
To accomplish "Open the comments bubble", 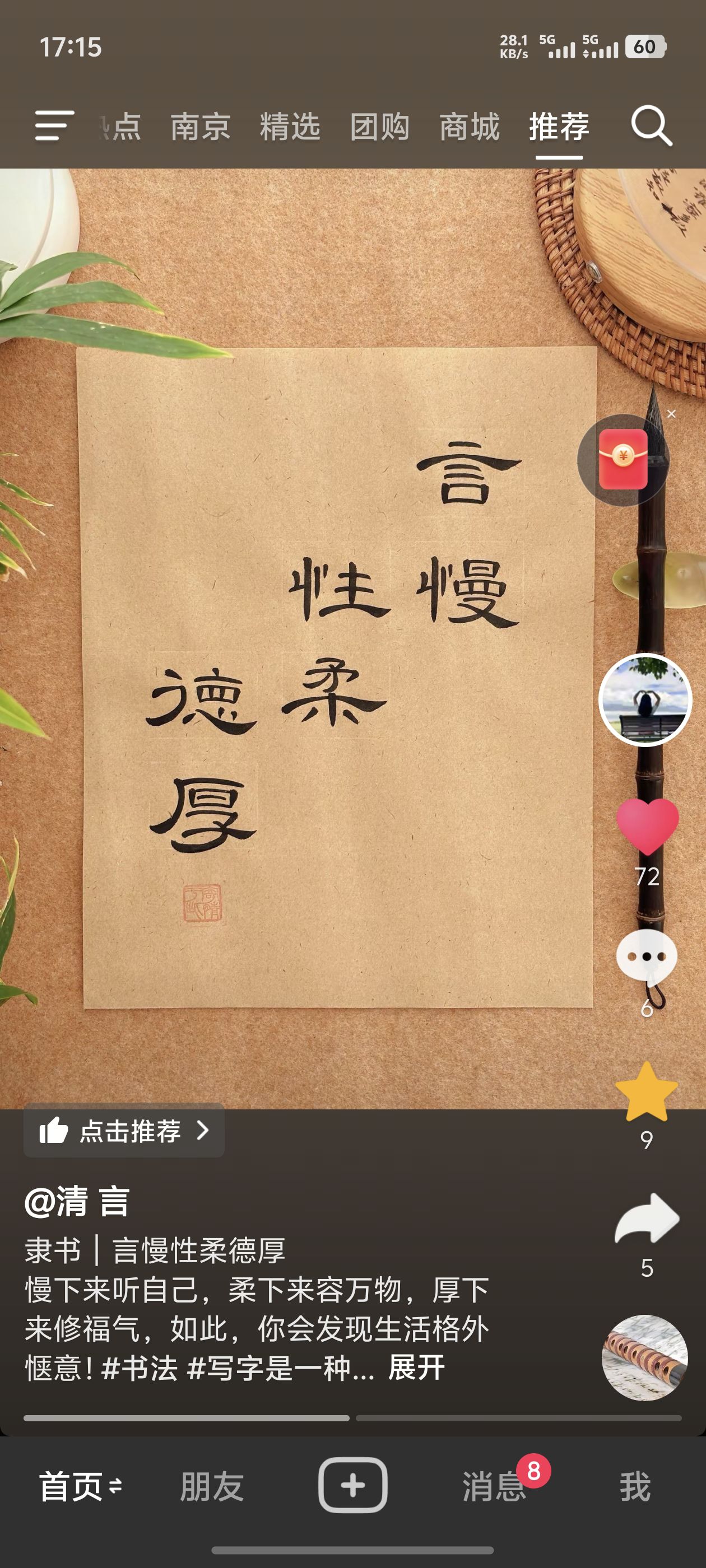I will click(646, 956).
